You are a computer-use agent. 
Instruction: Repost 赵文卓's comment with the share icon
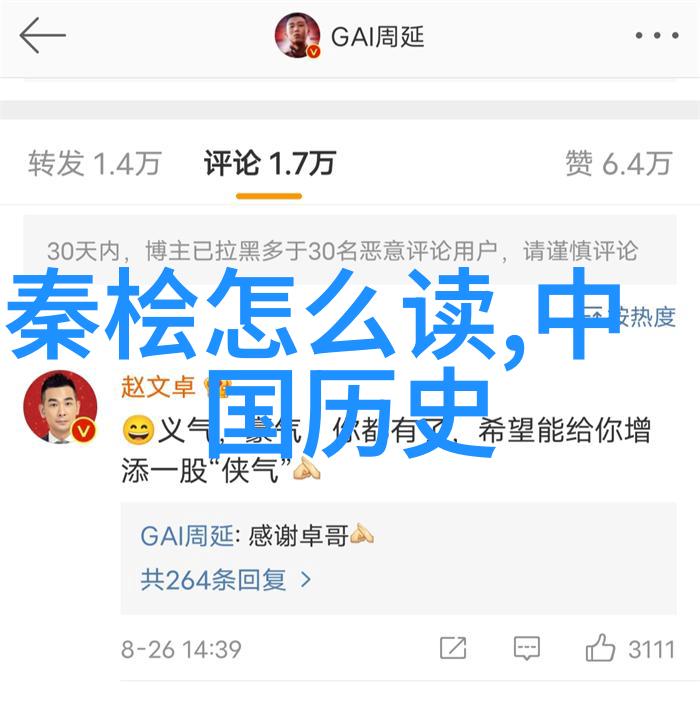(453, 648)
